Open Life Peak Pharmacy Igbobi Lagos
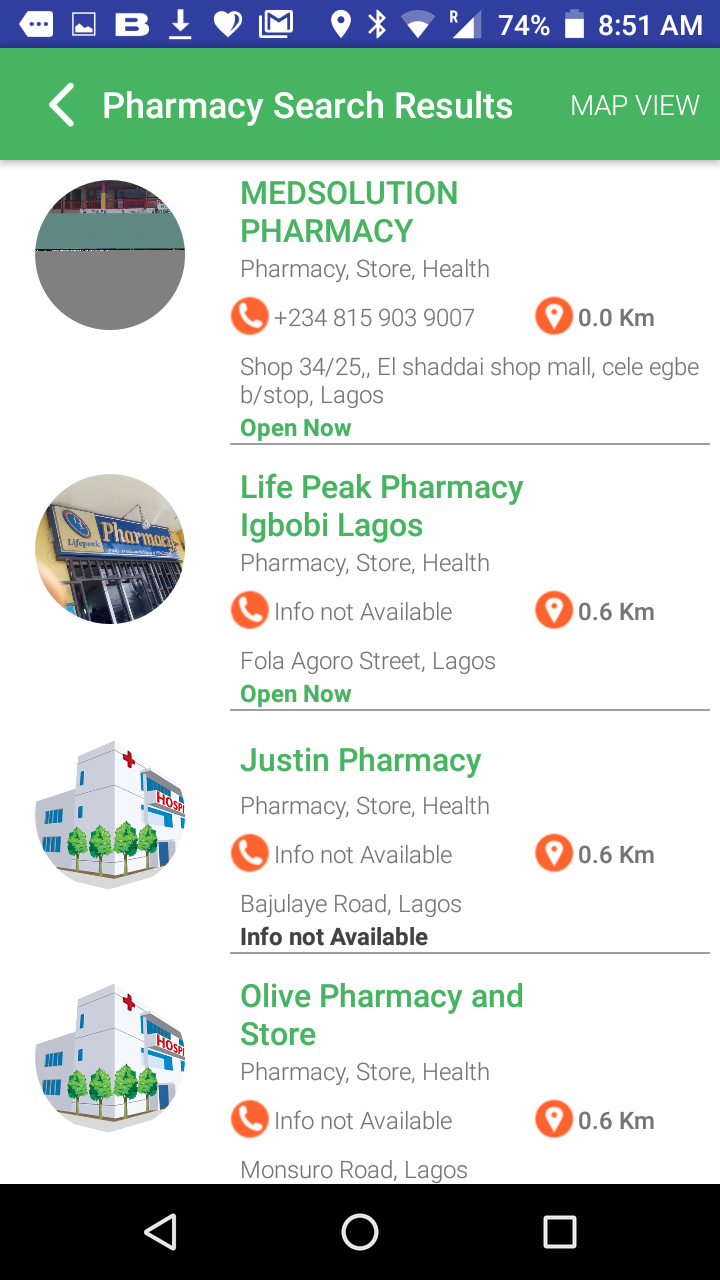The width and height of the screenshot is (720, 1280). point(381,506)
